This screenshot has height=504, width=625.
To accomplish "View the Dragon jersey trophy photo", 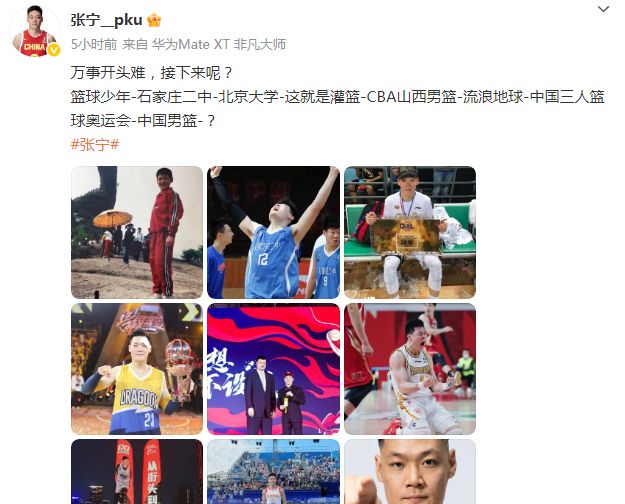I will (136, 369).
